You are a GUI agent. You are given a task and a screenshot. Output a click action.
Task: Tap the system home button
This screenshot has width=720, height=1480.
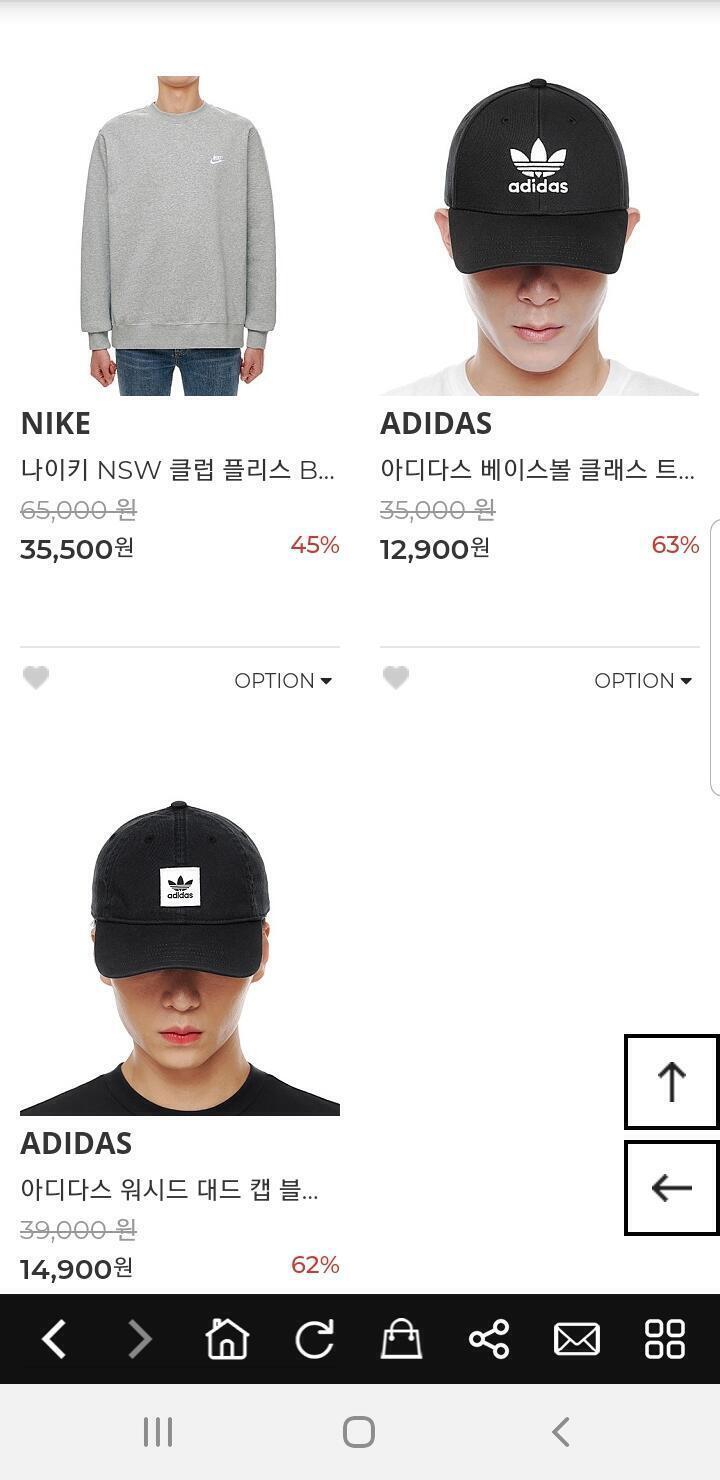click(x=359, y=1432)
